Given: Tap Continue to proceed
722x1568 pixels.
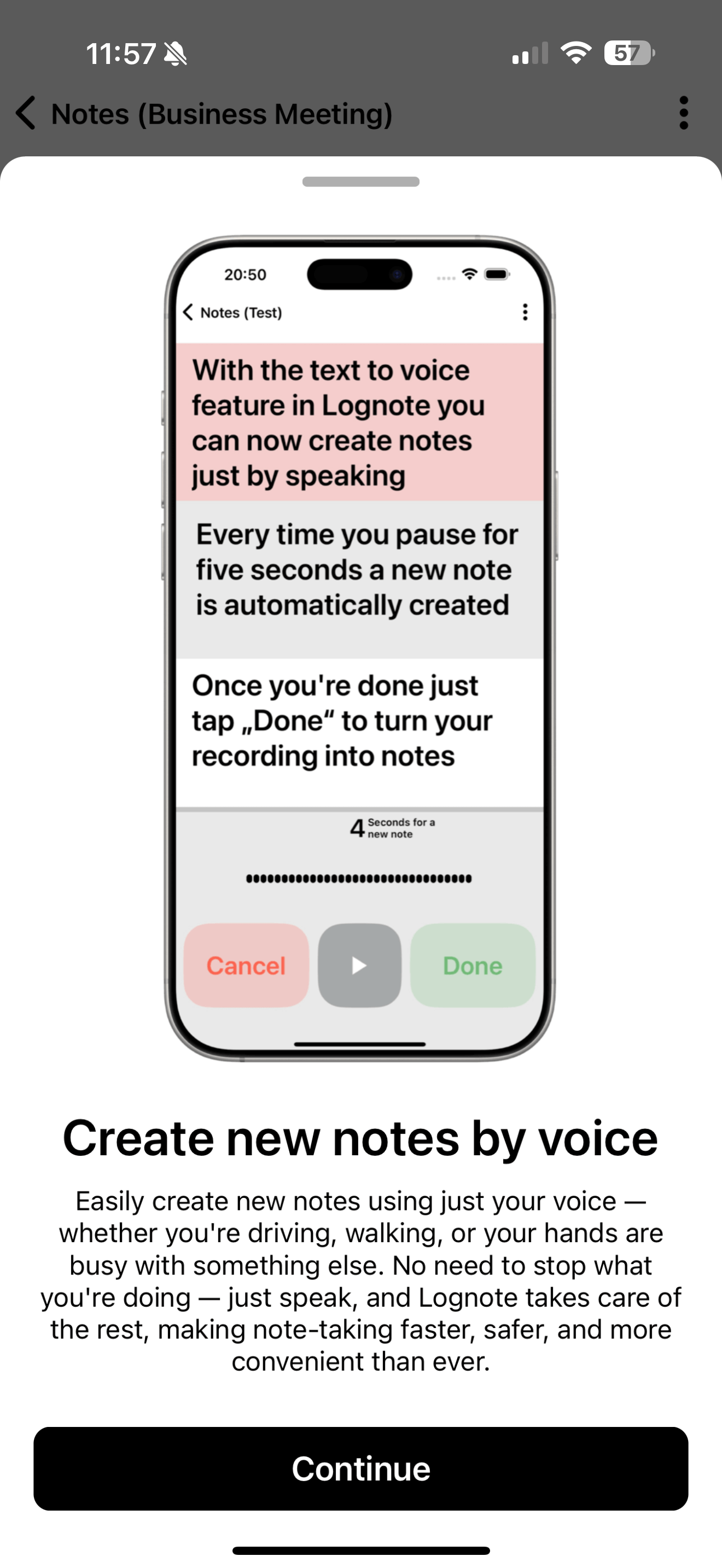Looking at the screenshot, I should 360,1468.
